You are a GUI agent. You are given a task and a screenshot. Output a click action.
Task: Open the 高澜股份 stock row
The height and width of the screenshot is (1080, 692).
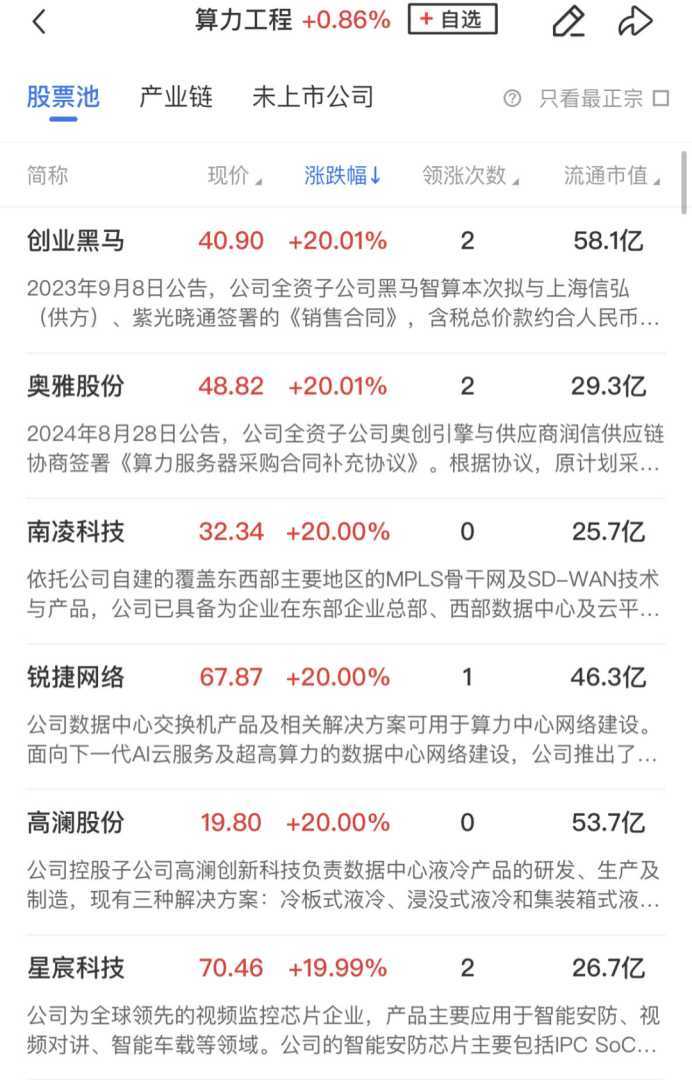[76, 823]
